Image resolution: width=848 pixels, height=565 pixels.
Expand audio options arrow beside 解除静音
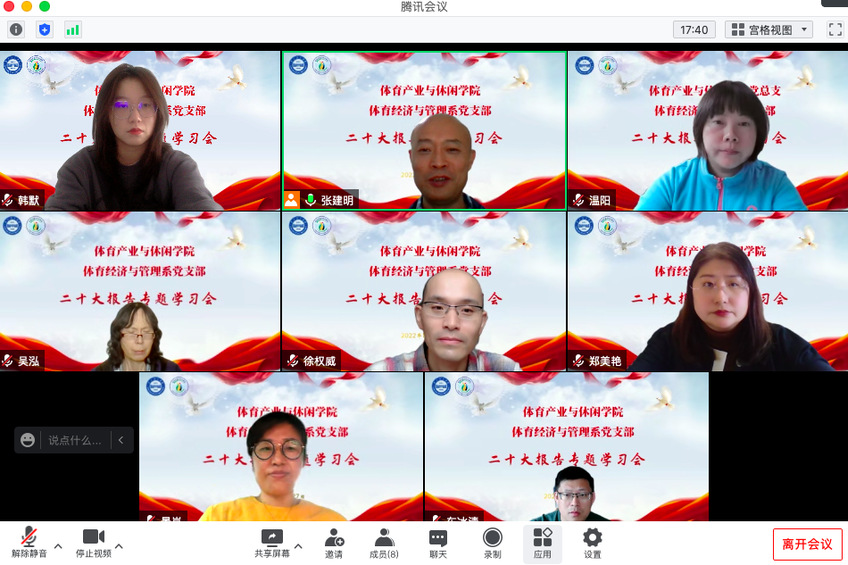tap(58, 546)
